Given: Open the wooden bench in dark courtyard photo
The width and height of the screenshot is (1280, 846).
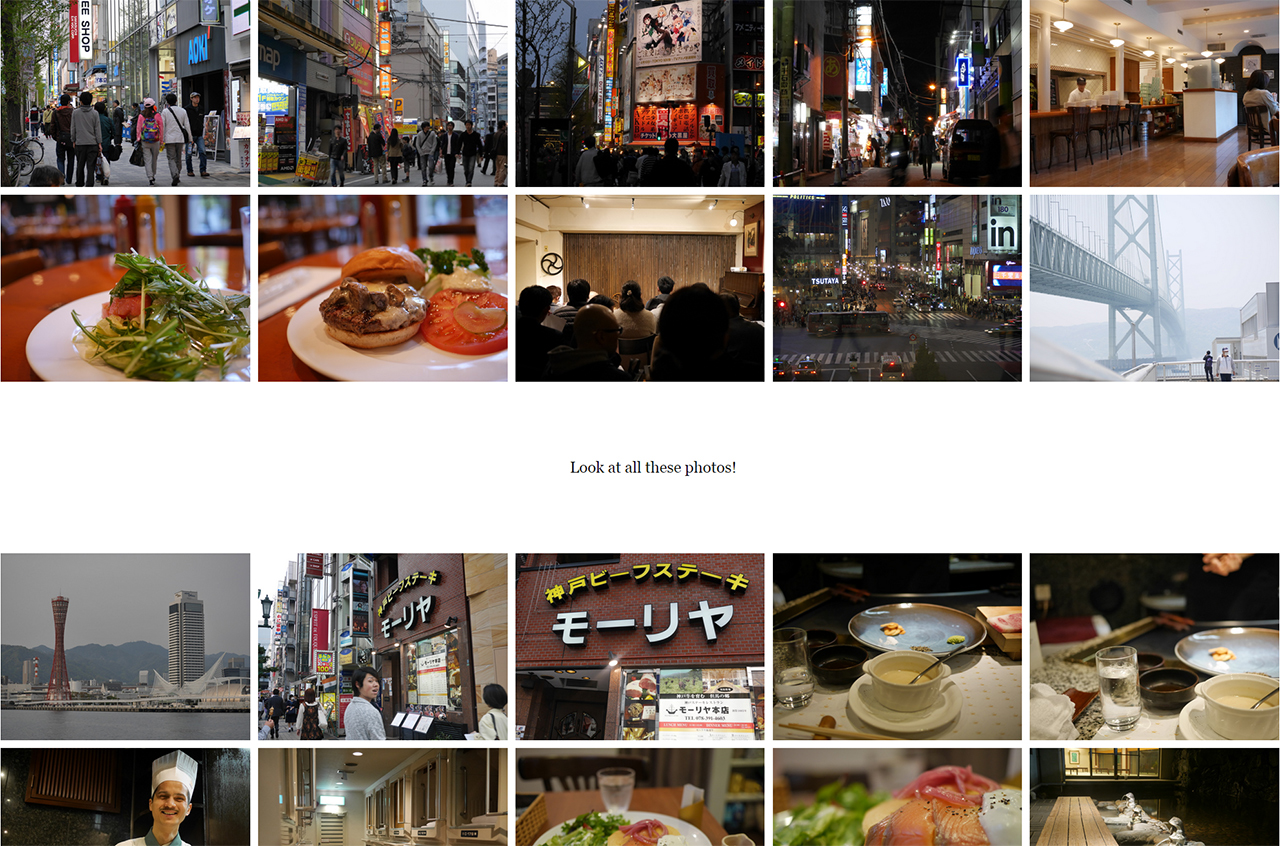Looking at the screenshot, I should pos(1154,796).
